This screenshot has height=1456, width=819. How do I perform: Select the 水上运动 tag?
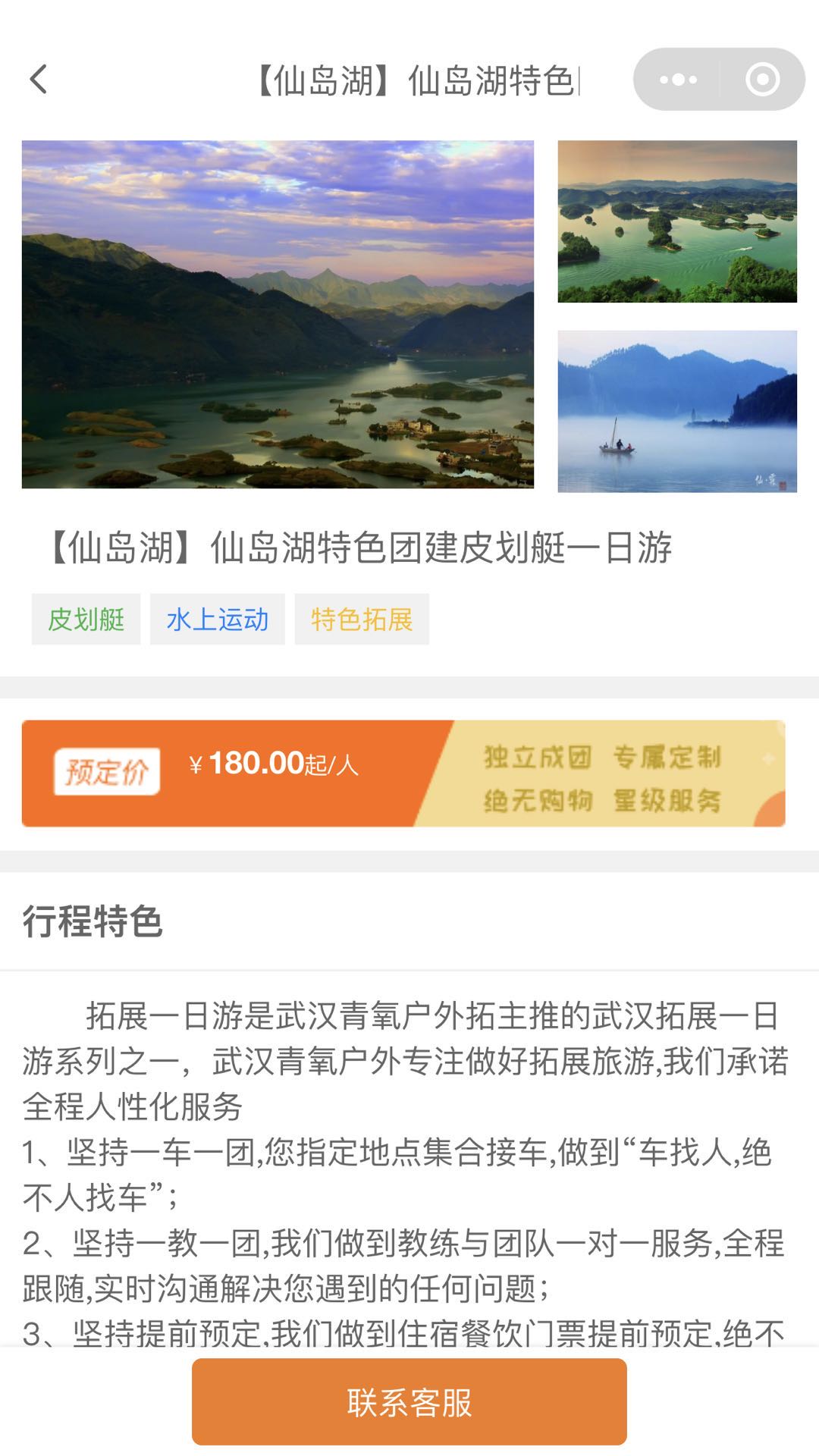pos(217,620)
